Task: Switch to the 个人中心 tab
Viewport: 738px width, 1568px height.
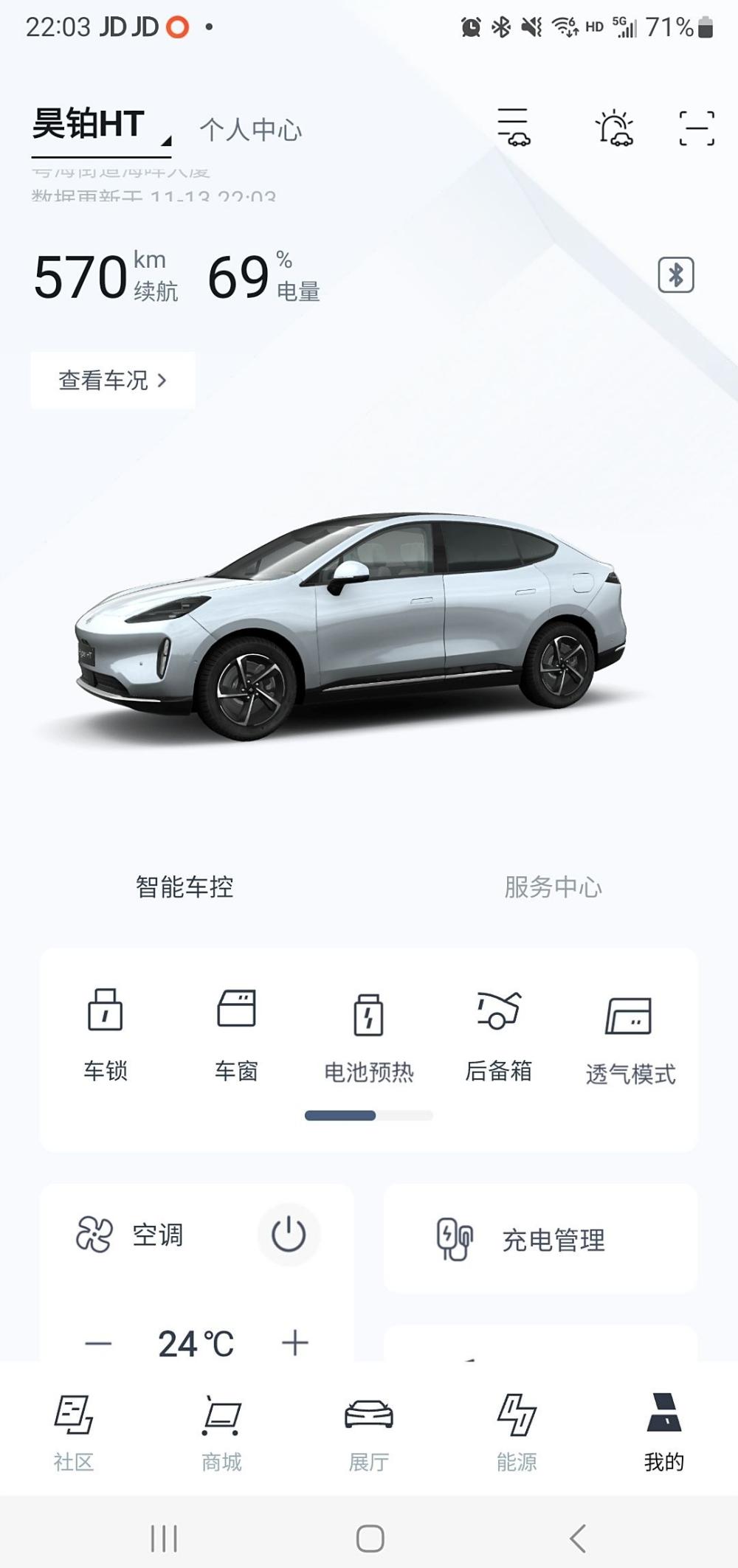Action: [250, 130]
